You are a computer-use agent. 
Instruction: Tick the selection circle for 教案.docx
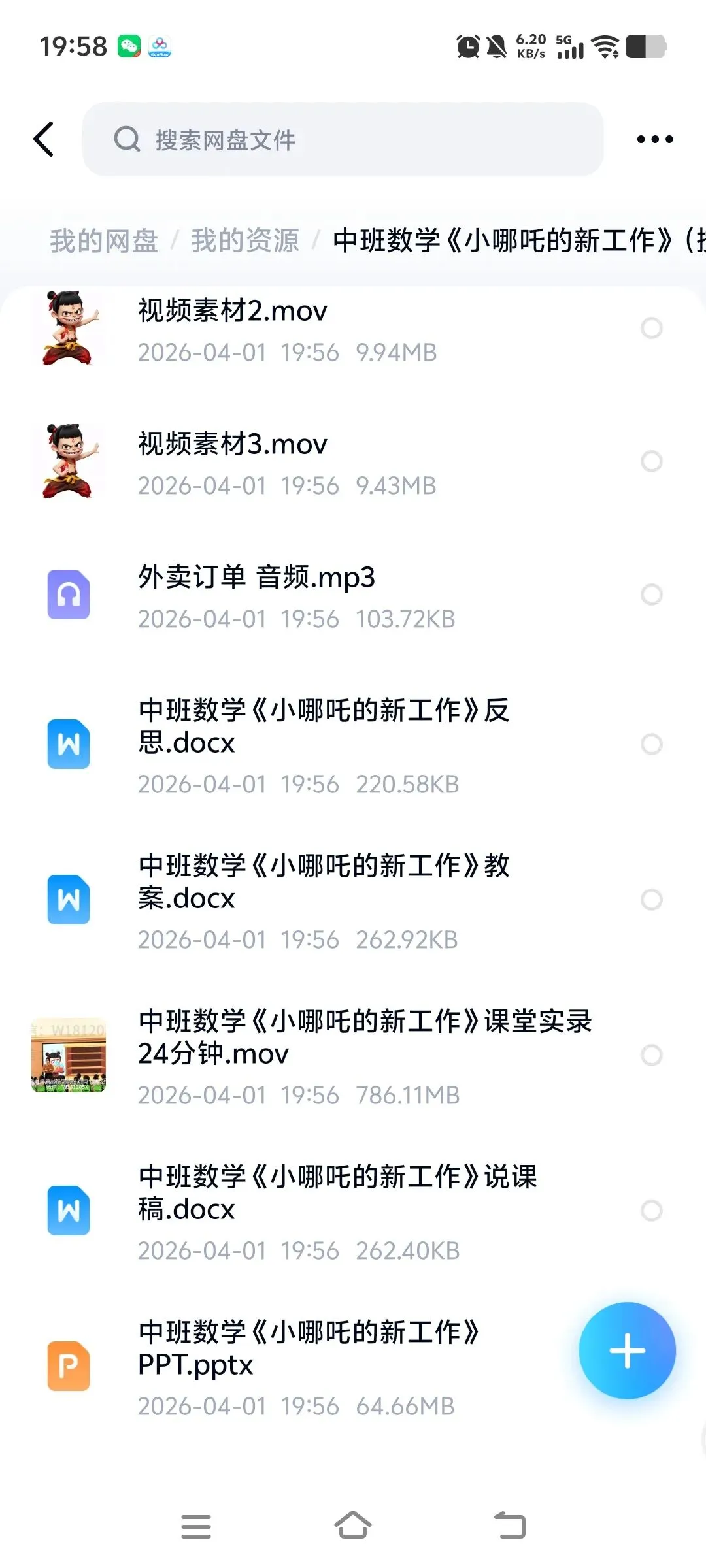651,900
